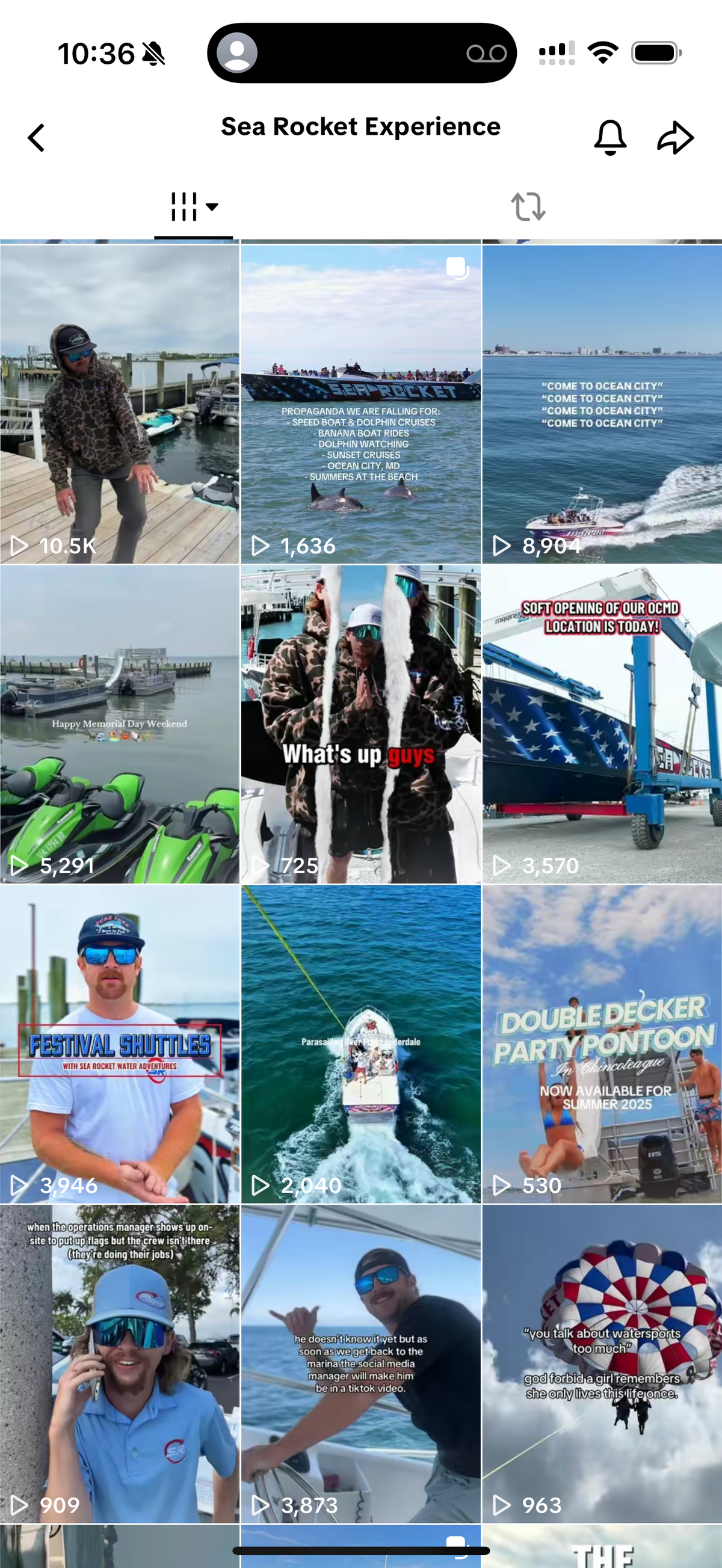The image size is (722, 1568).
Task: Play the 'What's up guys' video
Action: tap(360, 724)
